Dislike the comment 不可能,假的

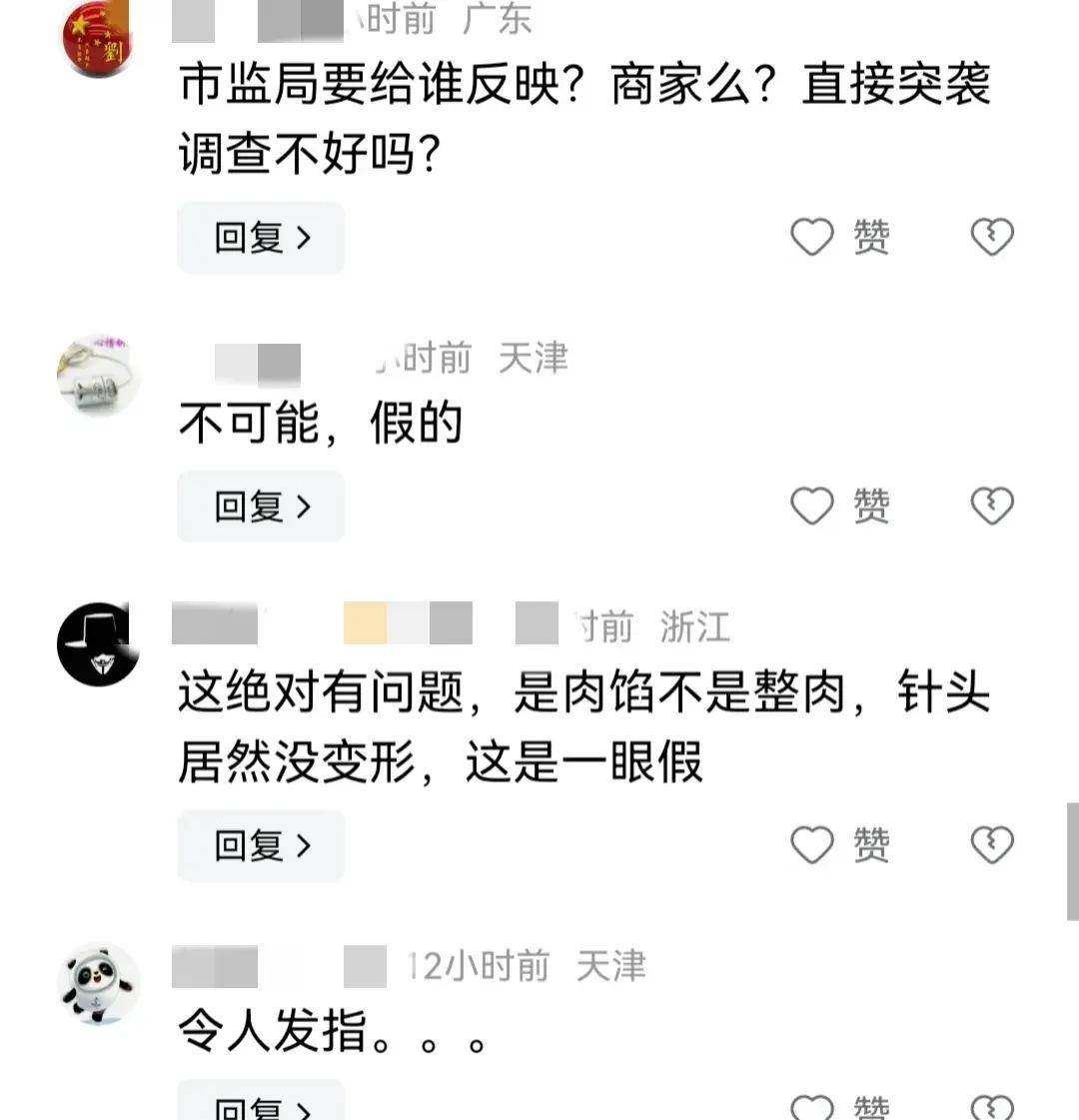tap(992, 506)
